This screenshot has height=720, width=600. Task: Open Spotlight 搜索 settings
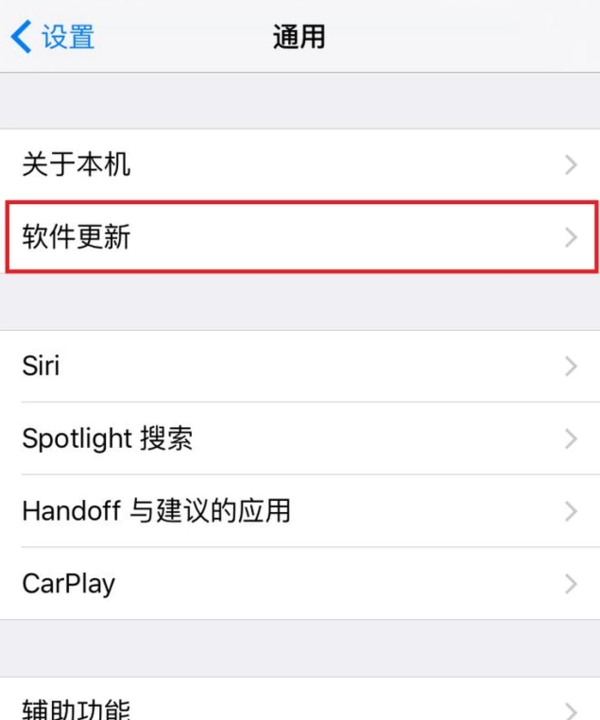(x=300, y=438)
